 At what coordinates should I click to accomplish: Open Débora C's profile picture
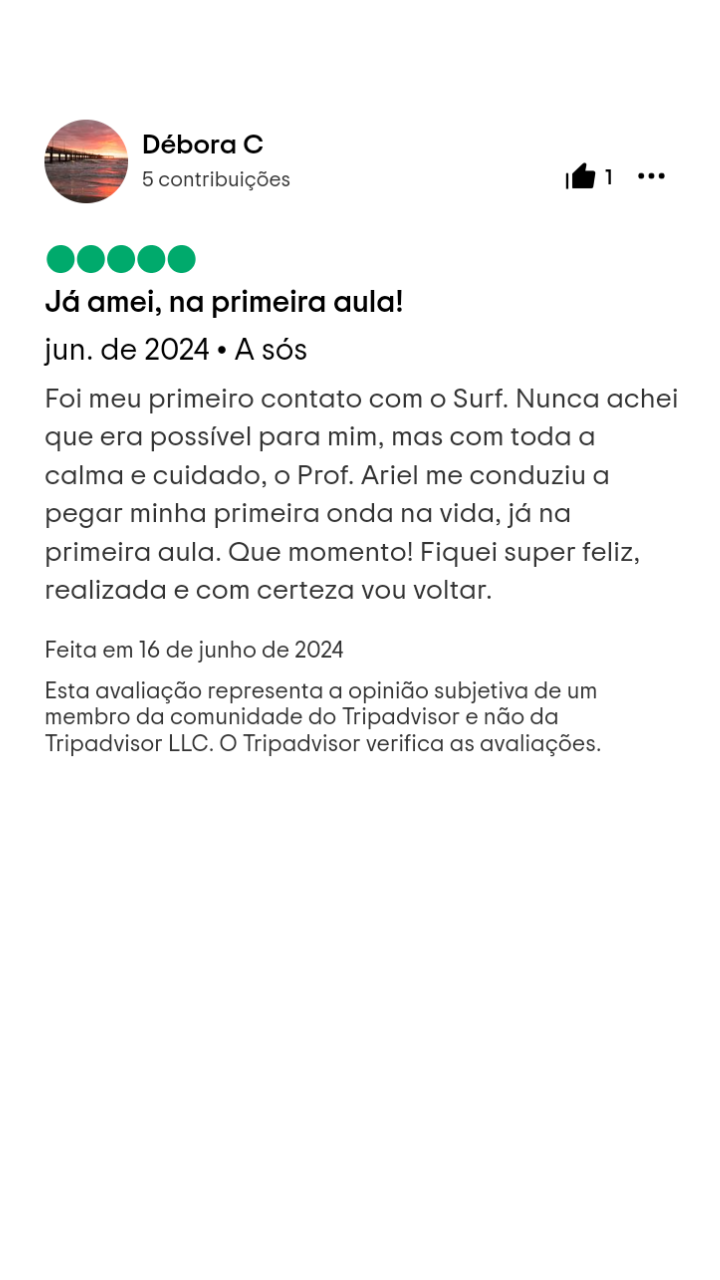[x=86, y=162]
